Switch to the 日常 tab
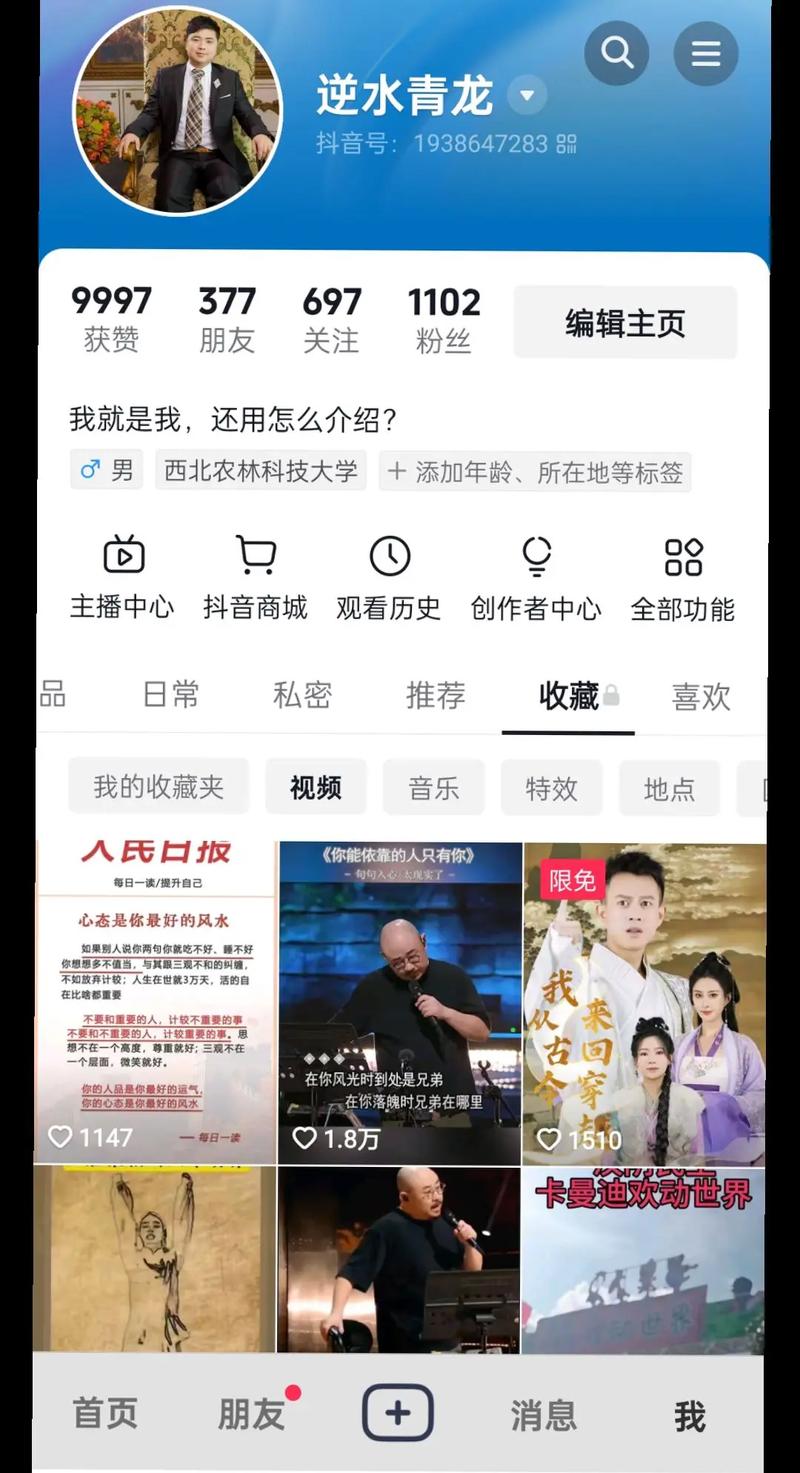This screenshot has height=1473, width=800. click(171, 695)
